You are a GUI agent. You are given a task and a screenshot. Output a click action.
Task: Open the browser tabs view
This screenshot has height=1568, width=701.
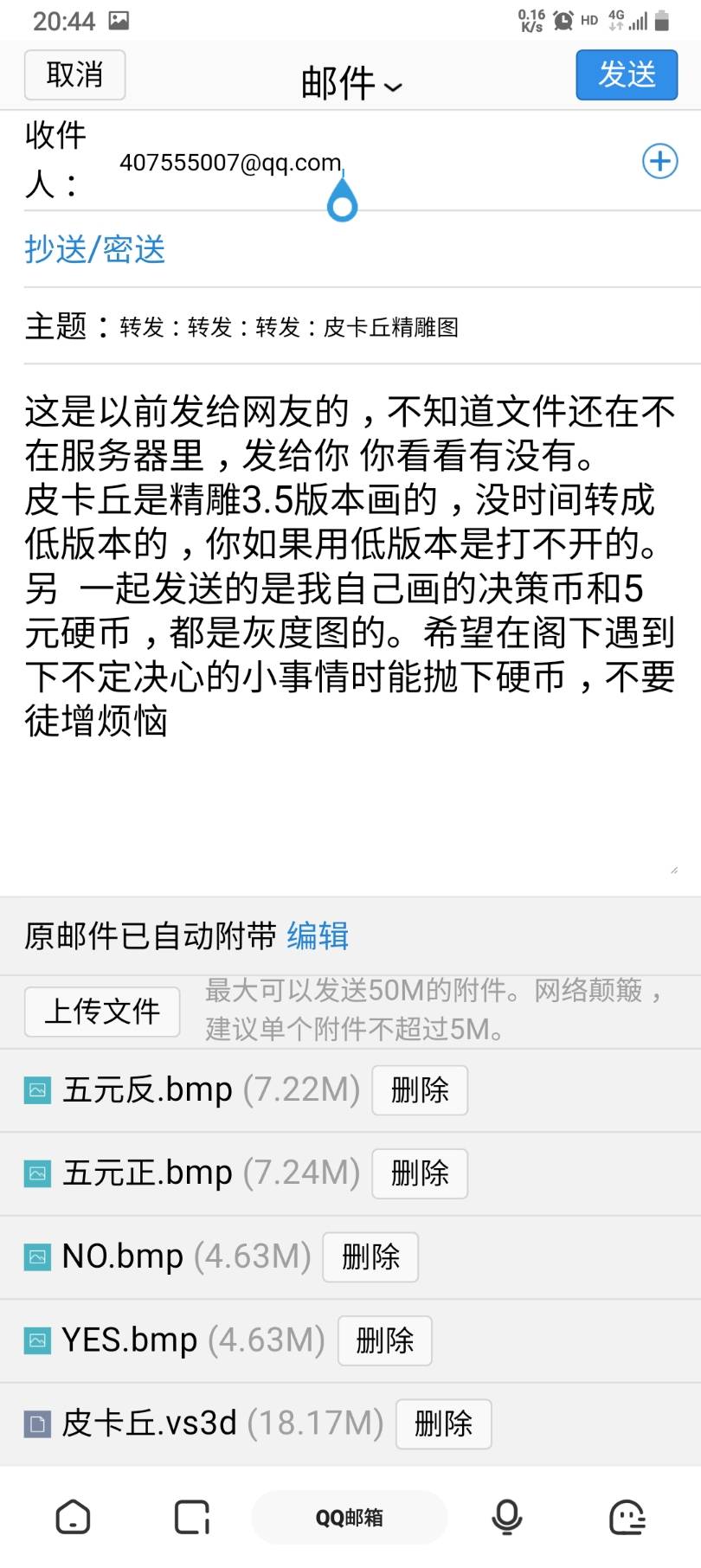point(192,1517)
